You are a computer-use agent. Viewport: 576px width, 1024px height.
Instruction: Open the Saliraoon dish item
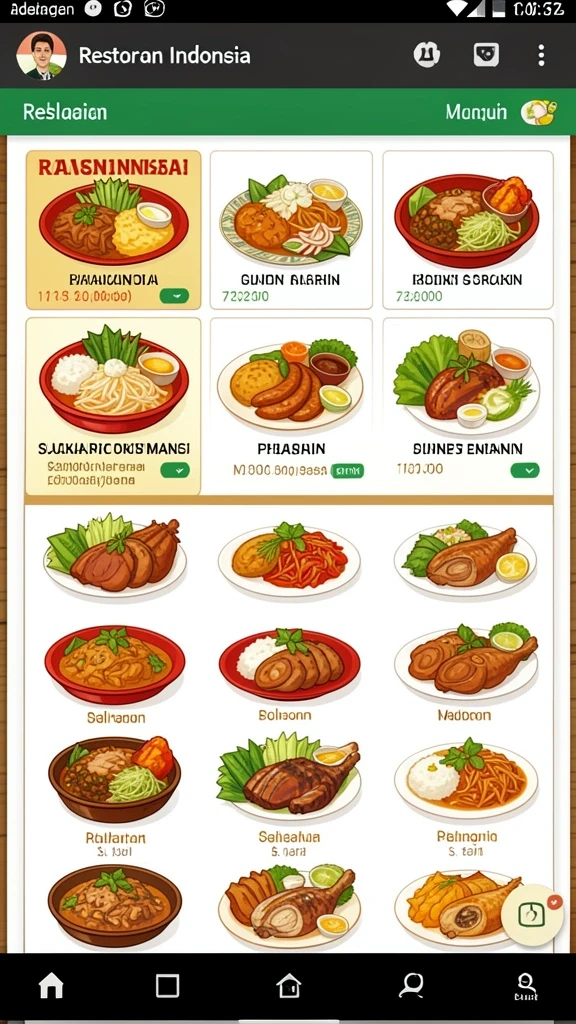pyautogui.click(x=116, y=674)
